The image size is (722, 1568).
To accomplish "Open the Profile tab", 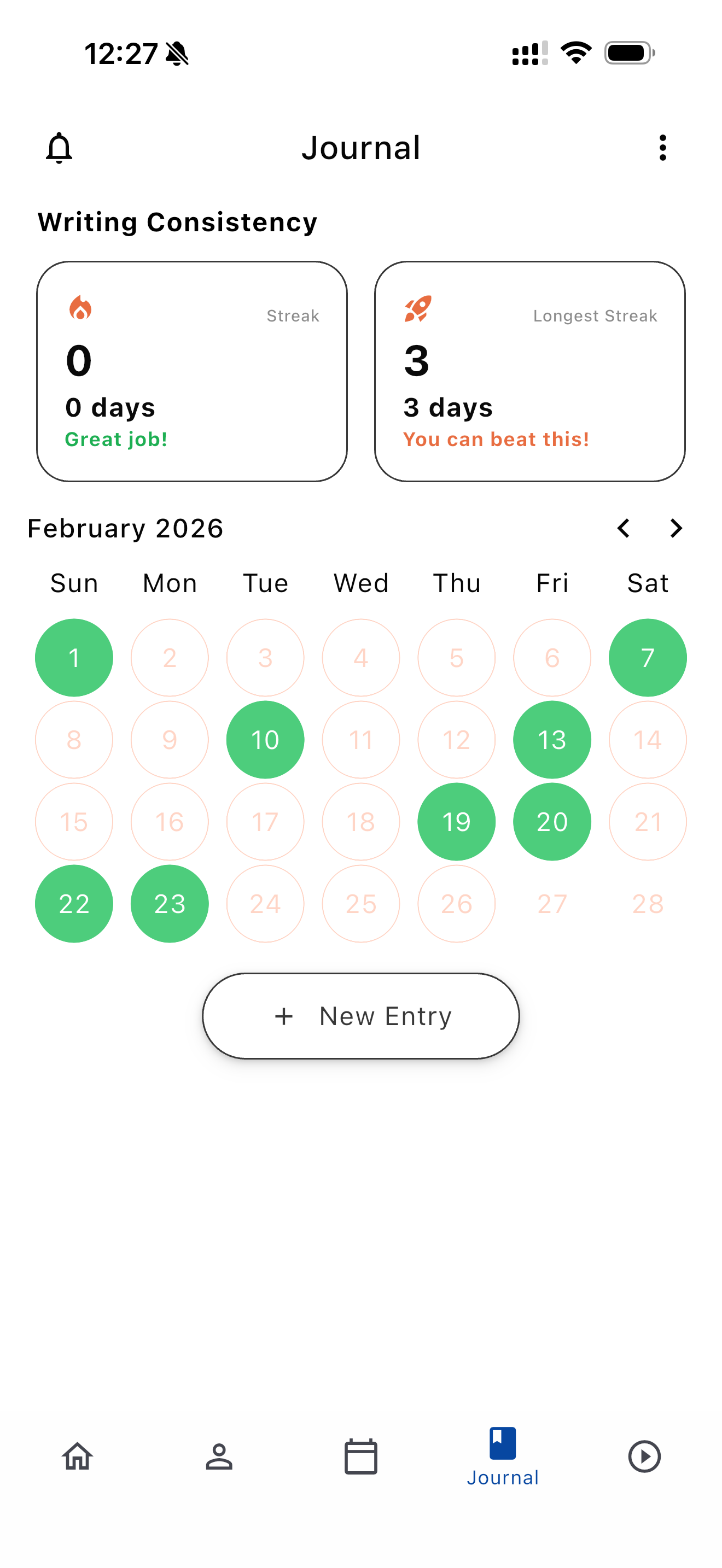I will point(219,1456).
